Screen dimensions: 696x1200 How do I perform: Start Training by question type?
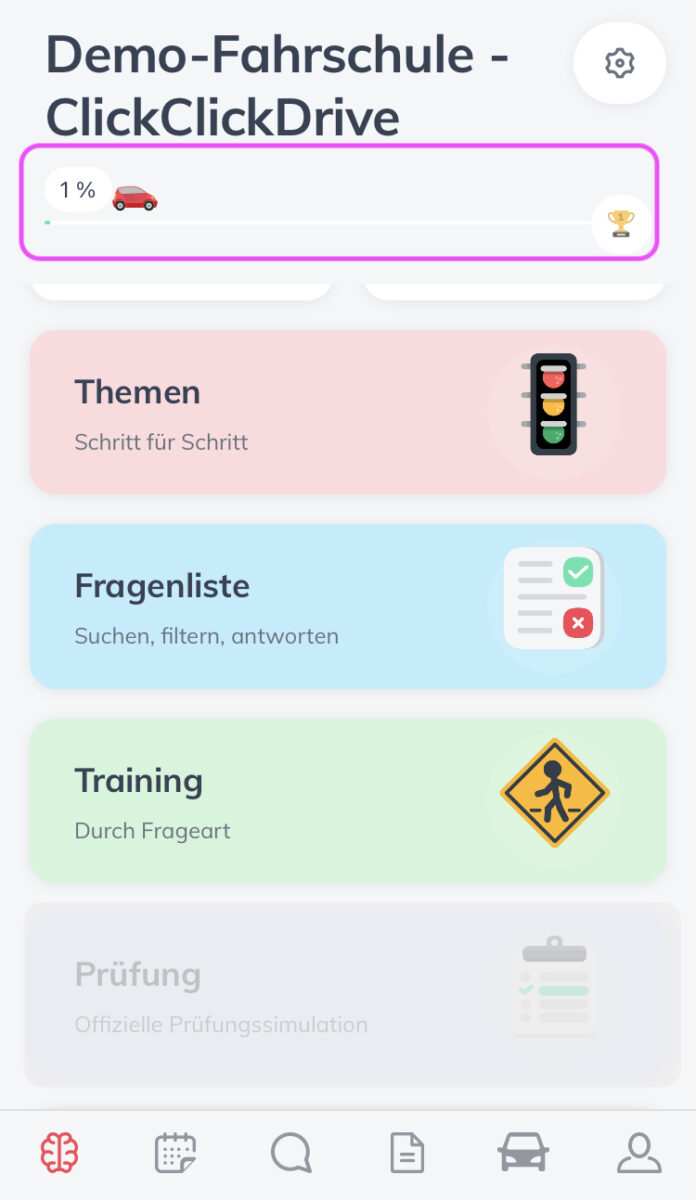(x=347, y=800)
